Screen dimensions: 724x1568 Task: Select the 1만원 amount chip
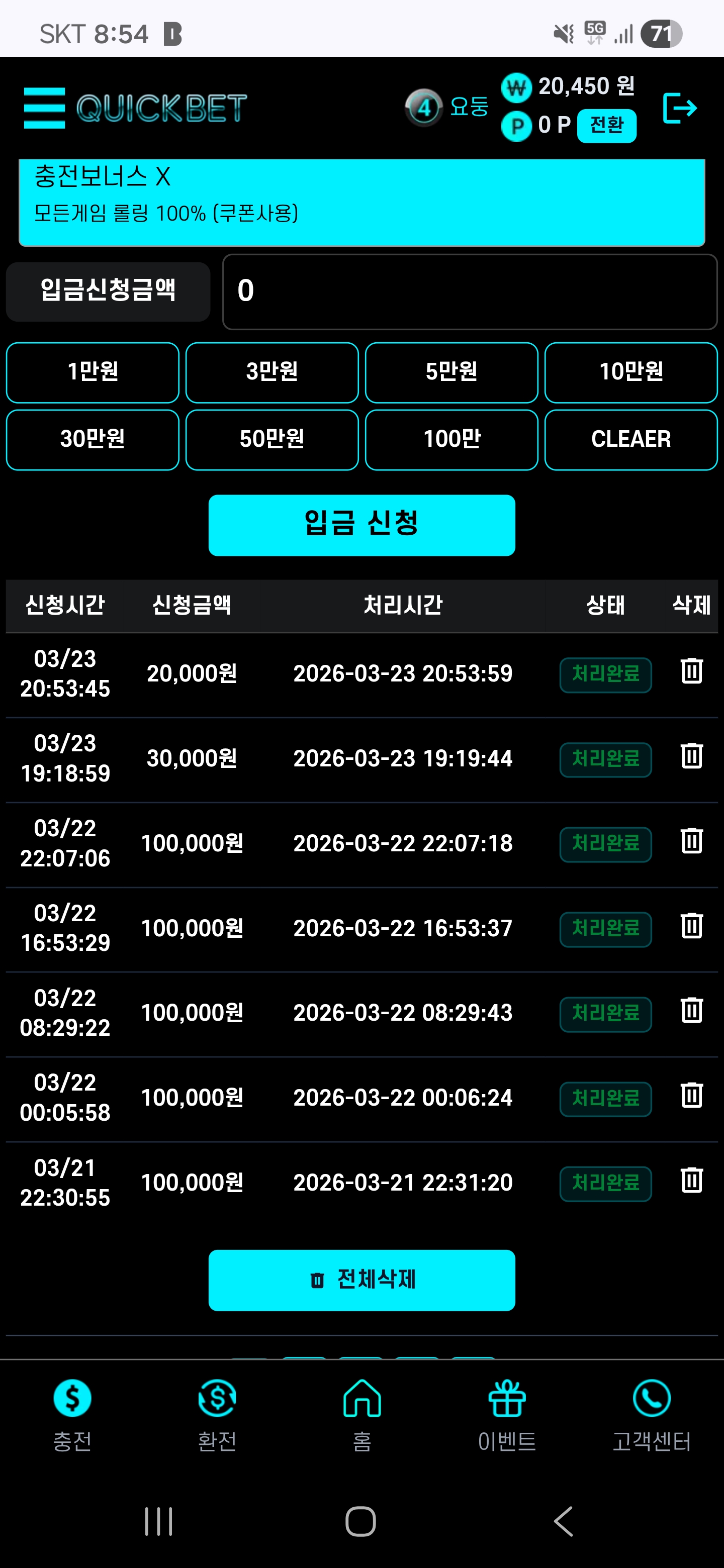[93, 372]
